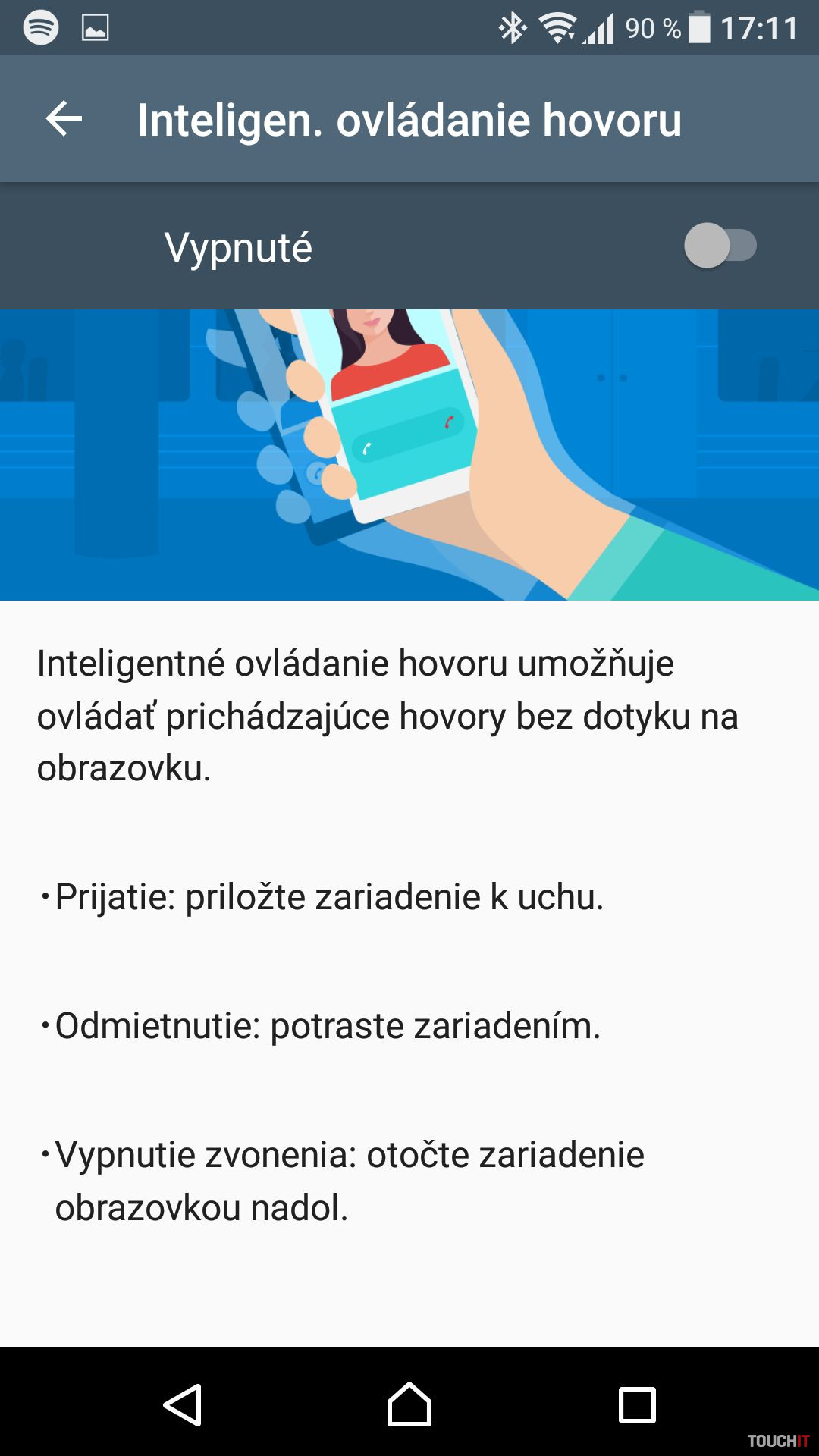Go back from Inteligen. ovládanie hovoru
Viewport: 819px width, 1456px height.
[64, 119]
